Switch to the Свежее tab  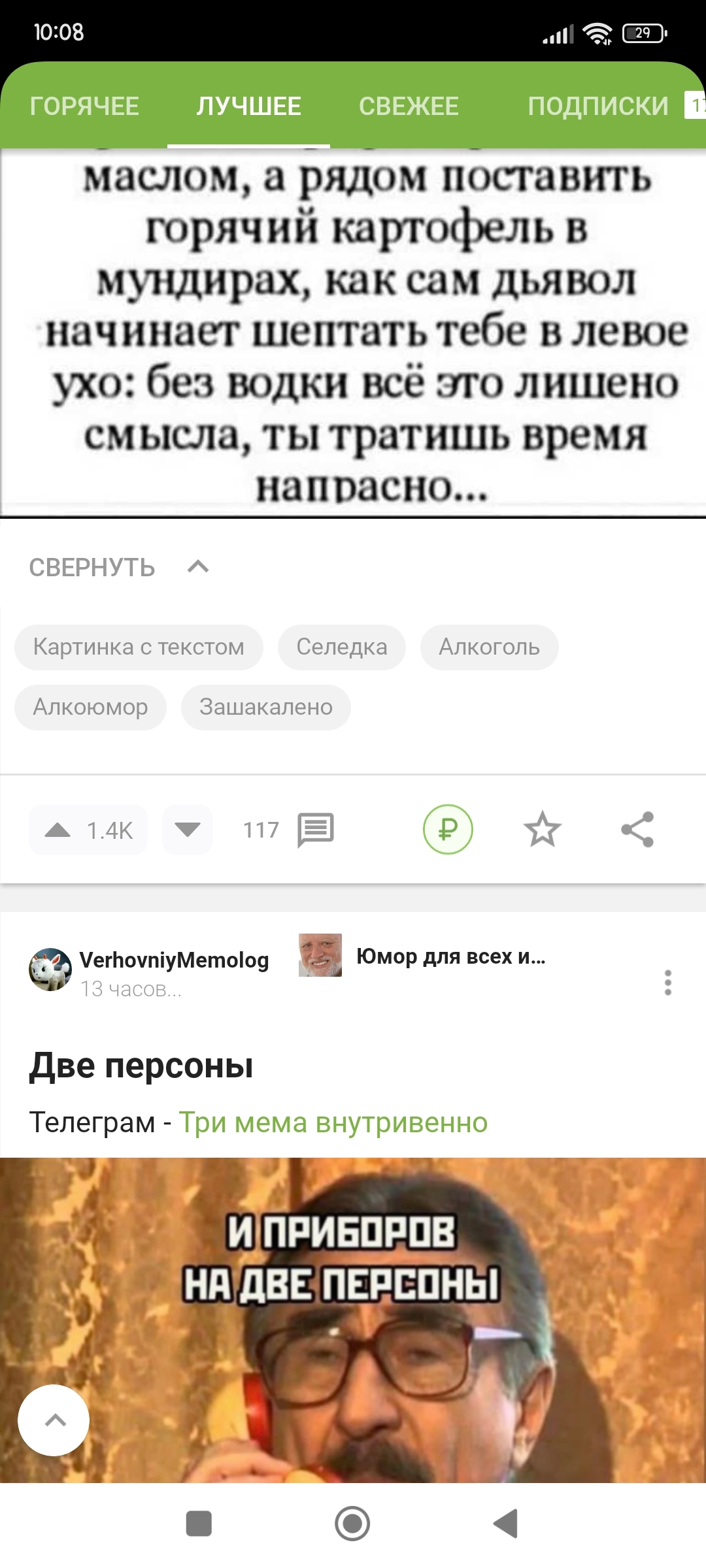[x=409, y=106]
